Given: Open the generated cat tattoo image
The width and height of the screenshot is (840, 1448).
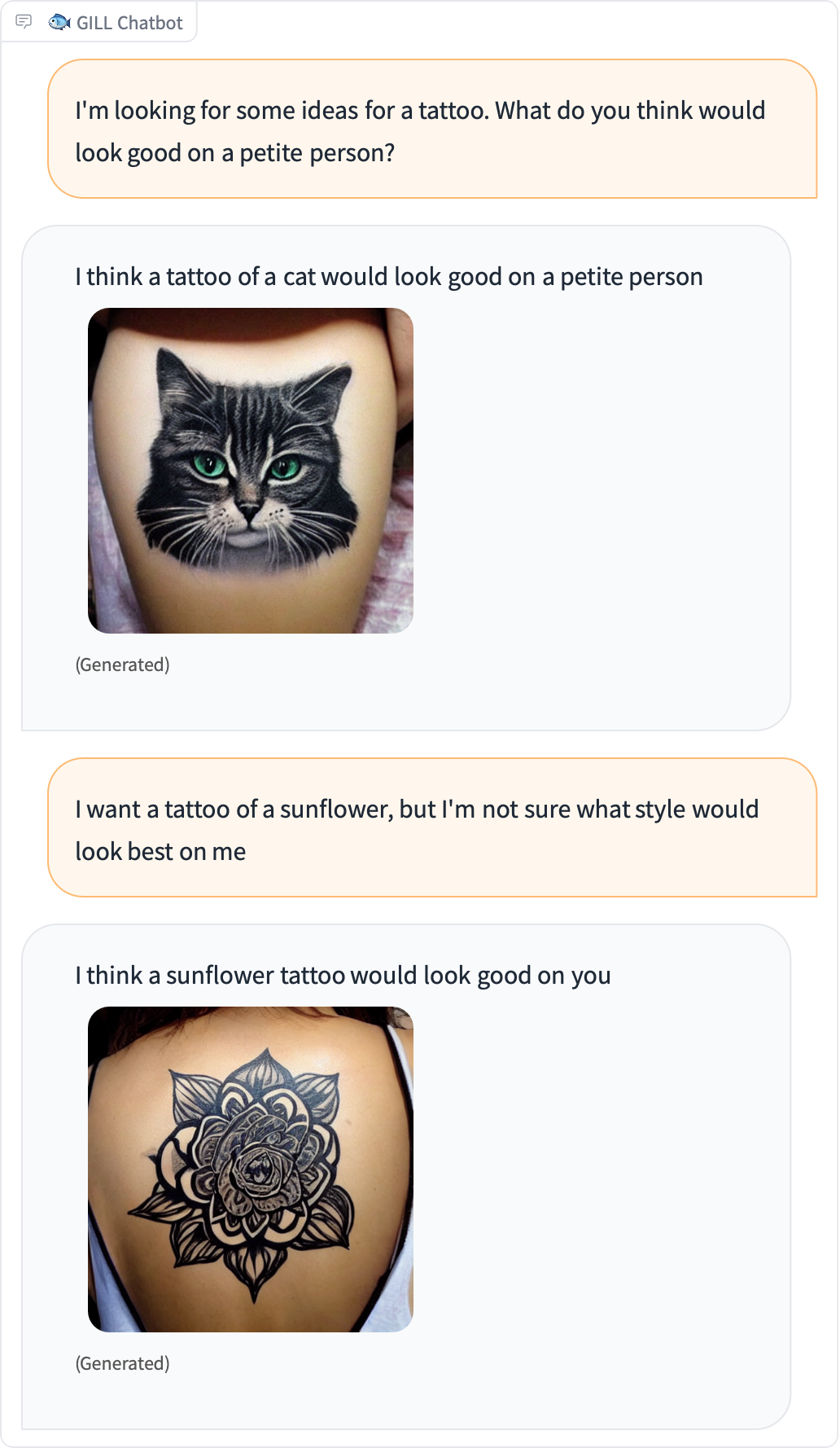Looking at the screenshot, I should coord(251,471).
